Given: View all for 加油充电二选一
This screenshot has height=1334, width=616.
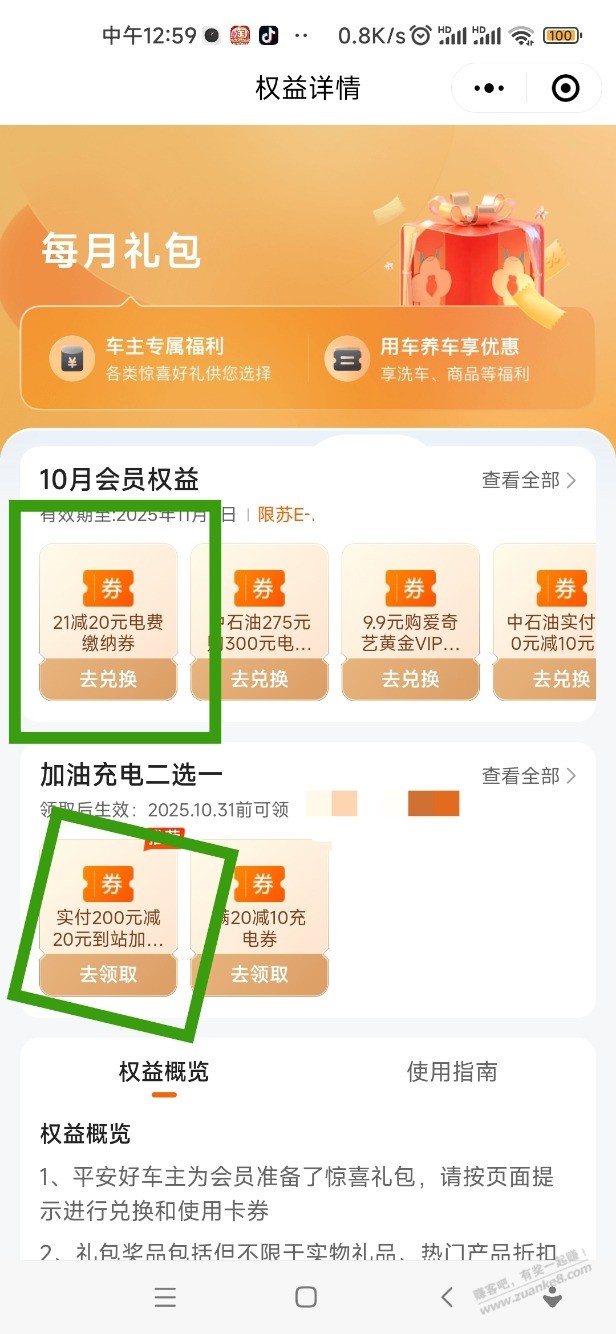Looking at the screenshot, I should coord(528,776).
